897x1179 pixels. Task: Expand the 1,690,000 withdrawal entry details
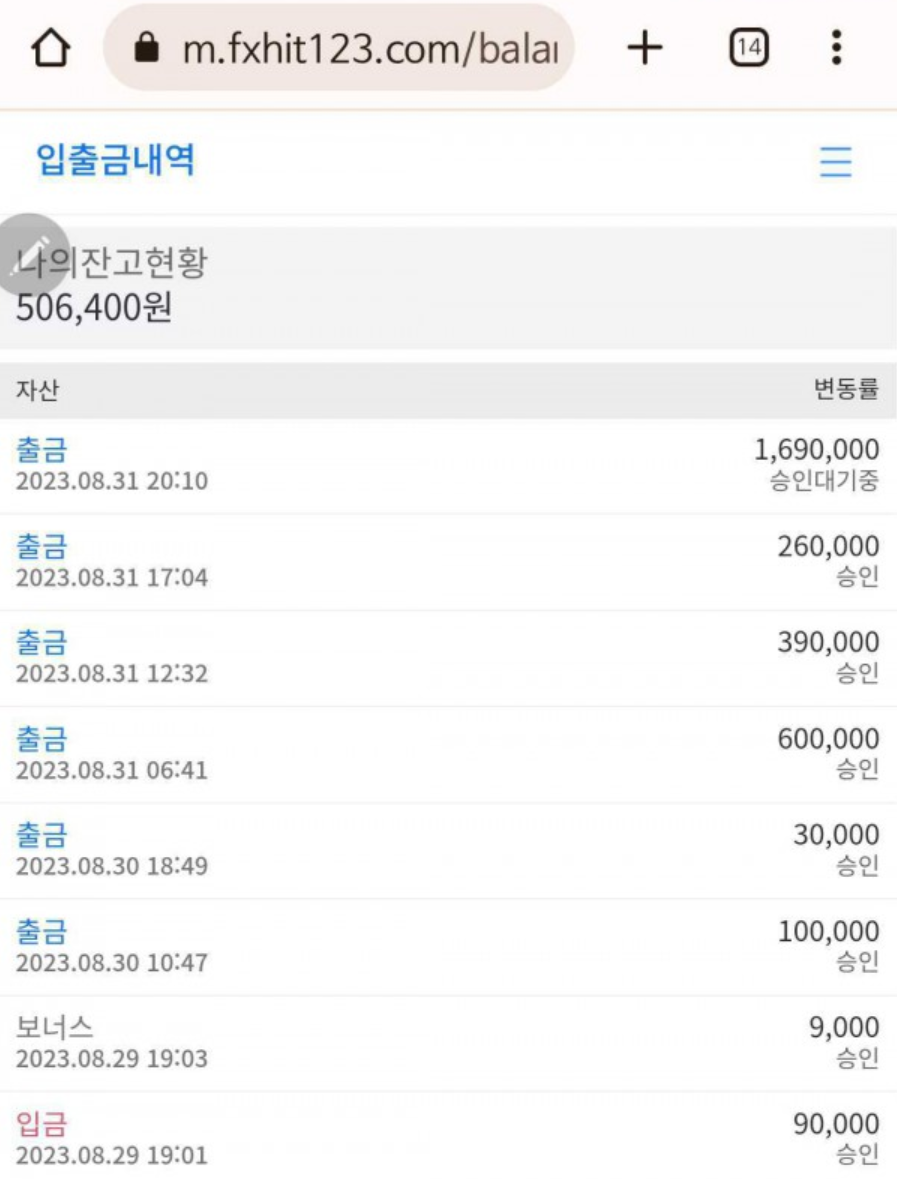(815, 451)
